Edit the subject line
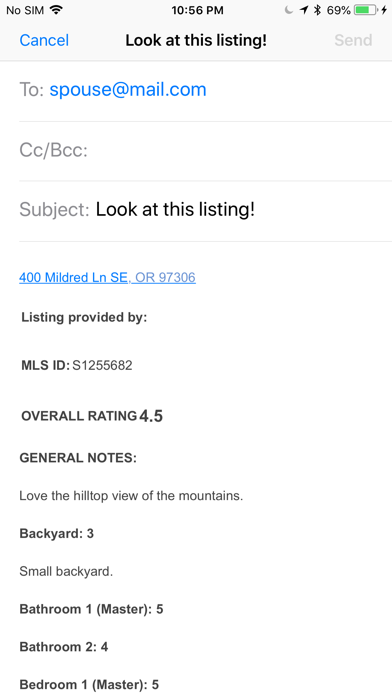 click(205, 210)
